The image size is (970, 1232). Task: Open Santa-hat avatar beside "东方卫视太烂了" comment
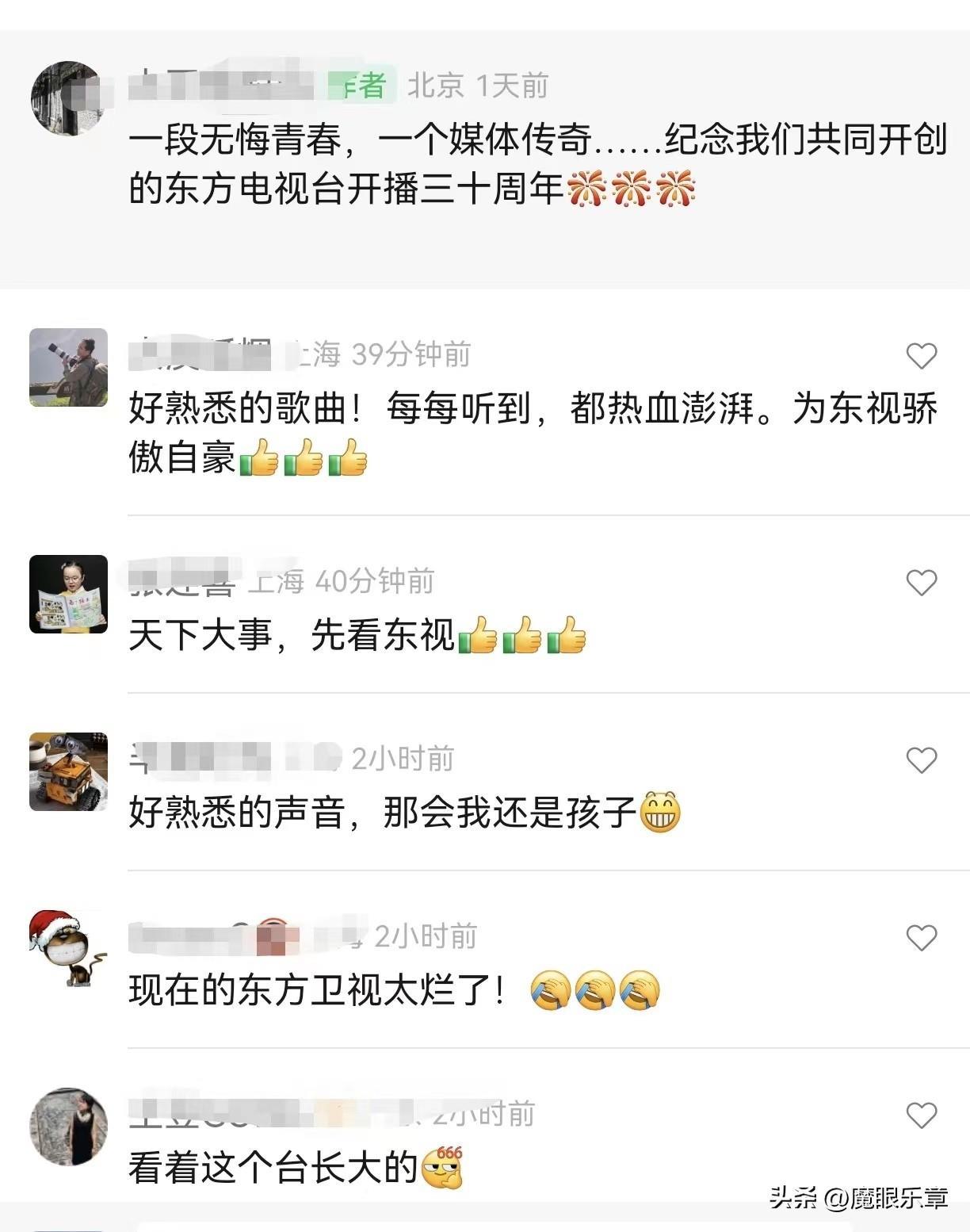68,949
